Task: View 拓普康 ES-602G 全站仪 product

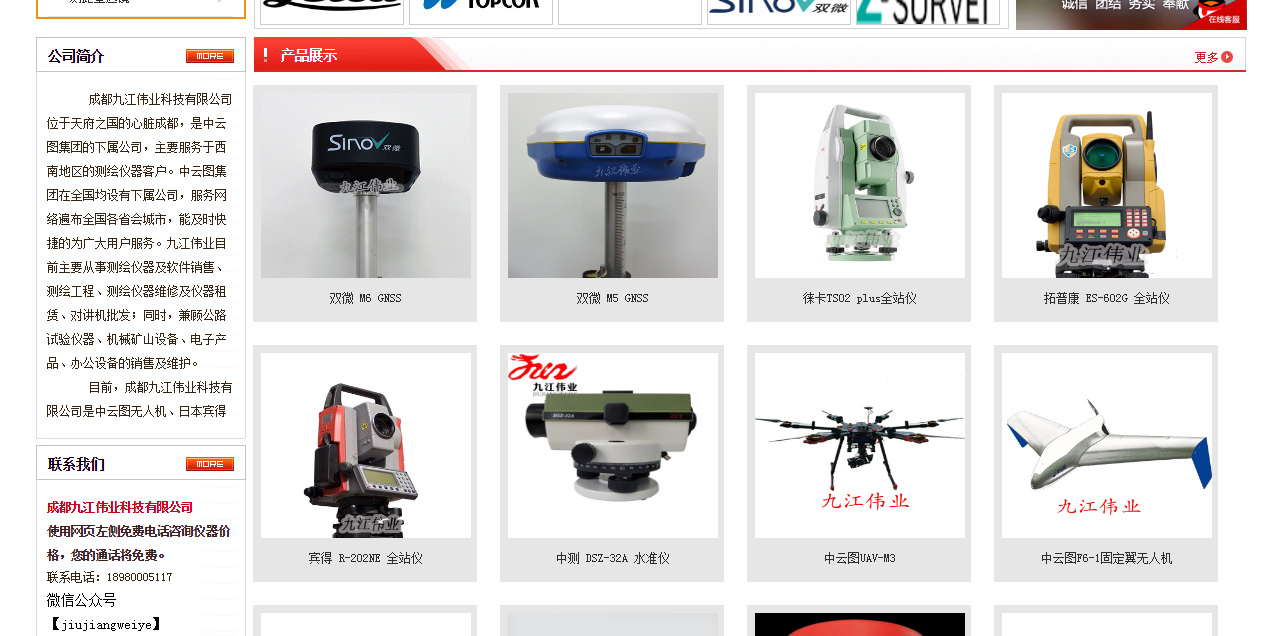Action: pos(1106,186)
